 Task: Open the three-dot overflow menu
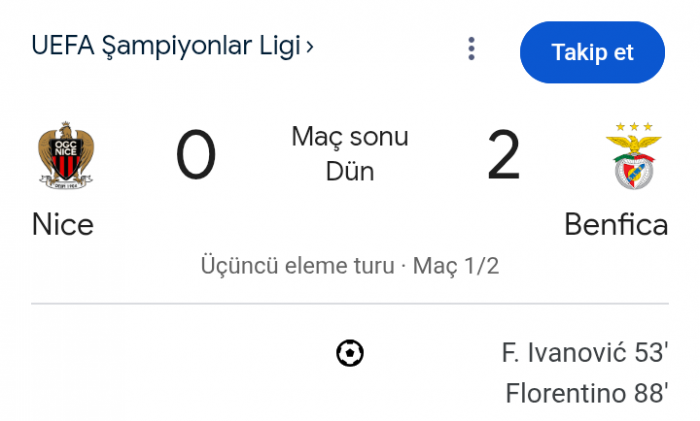472,49
